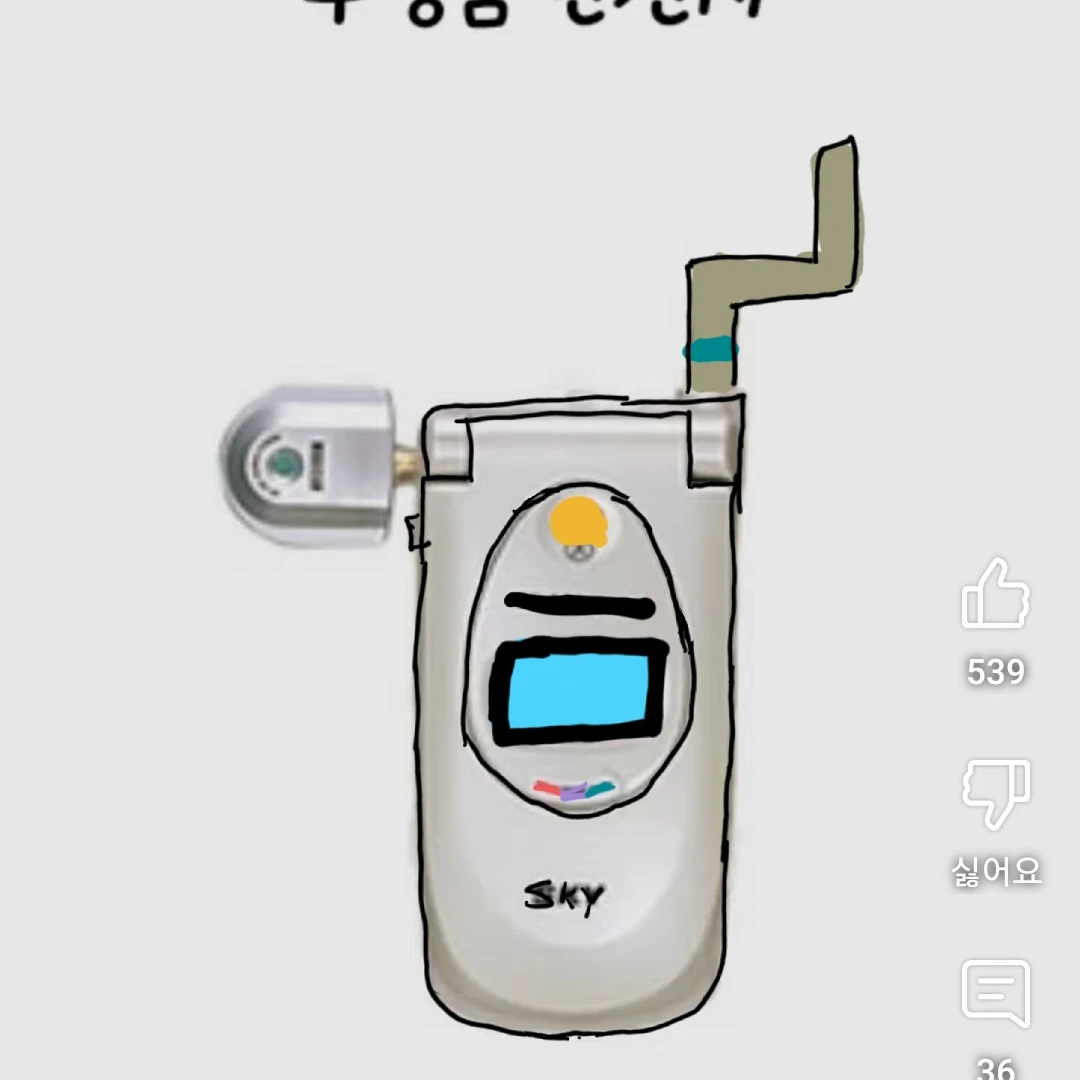1080x1080 pixels.
Task: Like this short video
Action: [995, 596]
